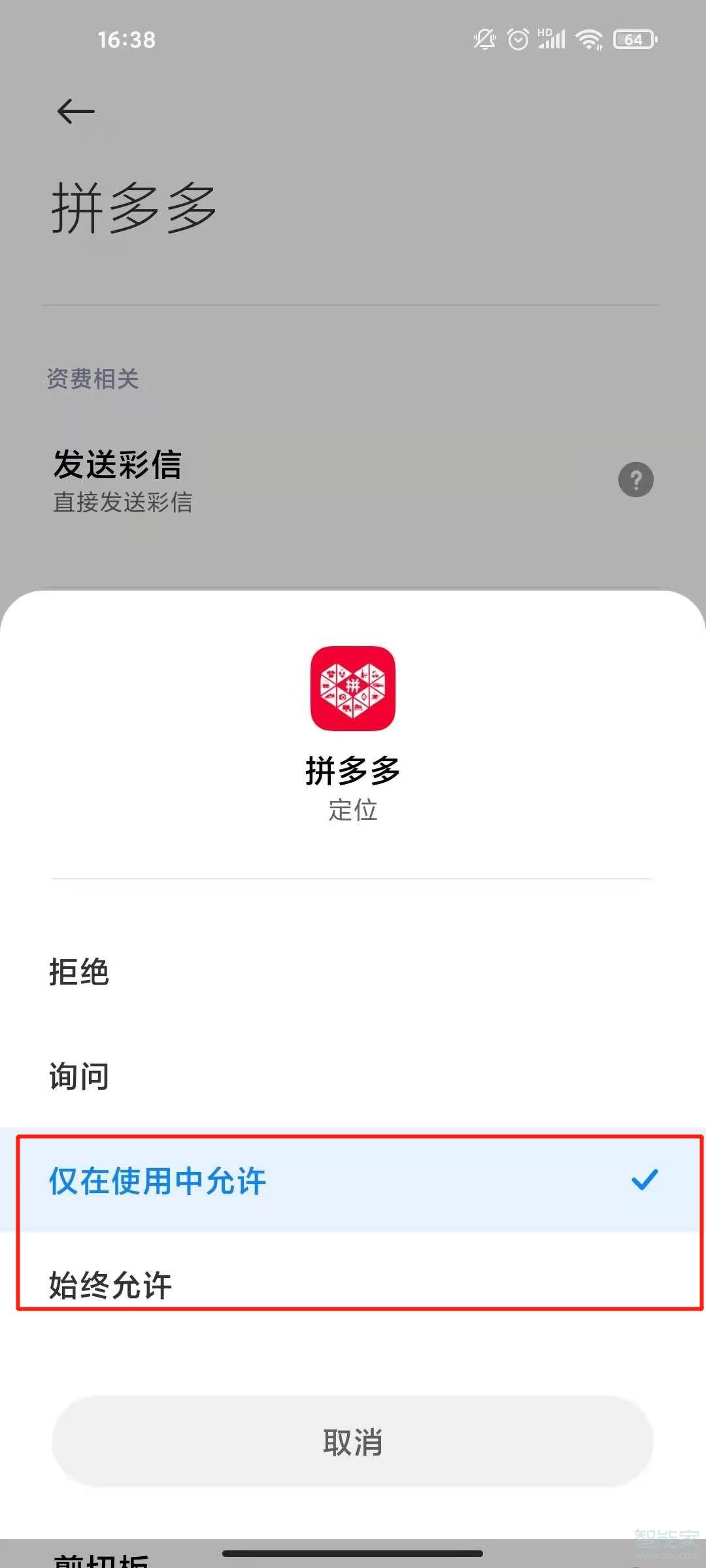Viewport: 706px width, 1568px height.
Task: Tap the 取消 button to dismiss dialog
Action: (353, 1444)
